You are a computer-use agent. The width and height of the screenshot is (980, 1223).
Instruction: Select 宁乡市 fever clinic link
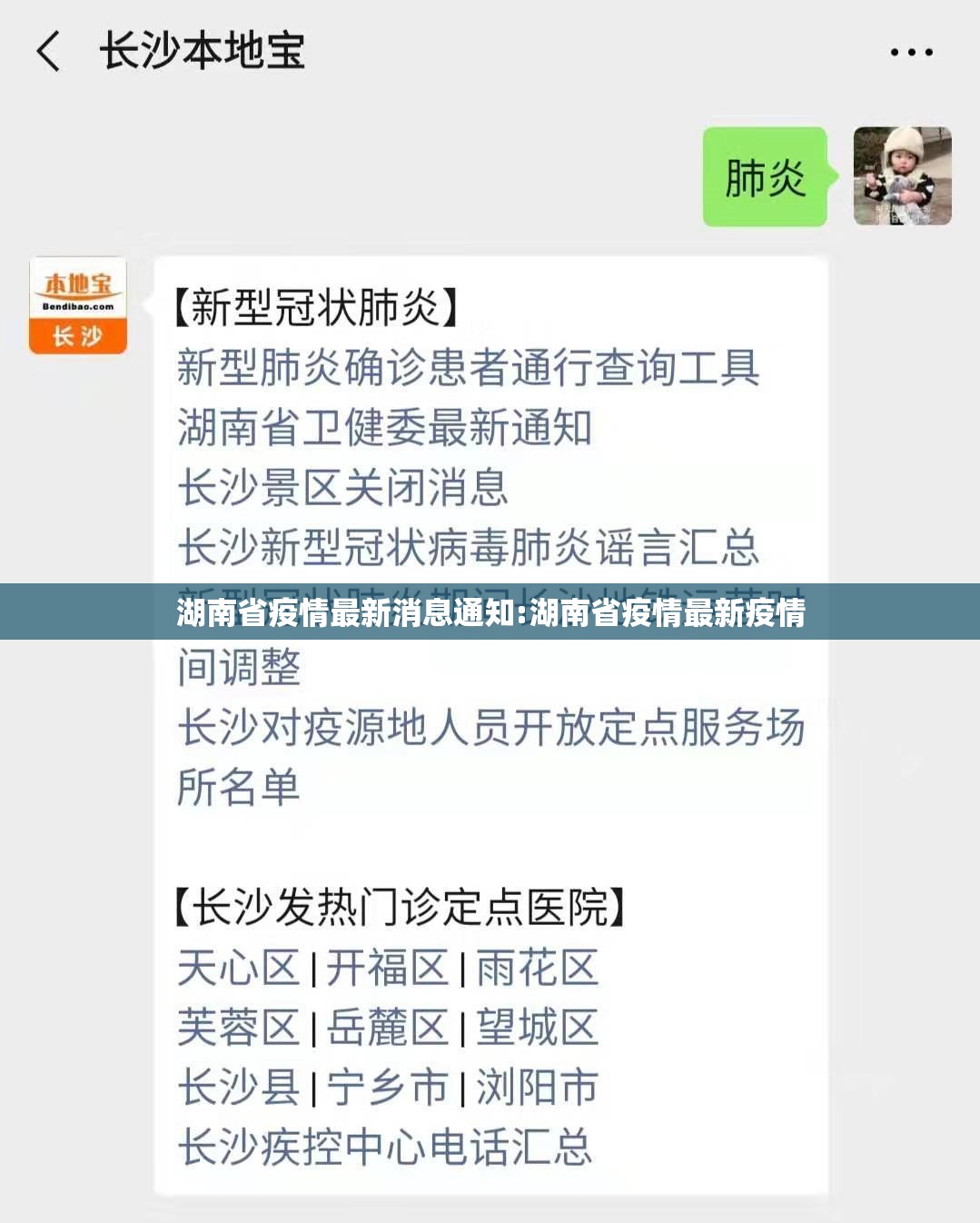387,1088
